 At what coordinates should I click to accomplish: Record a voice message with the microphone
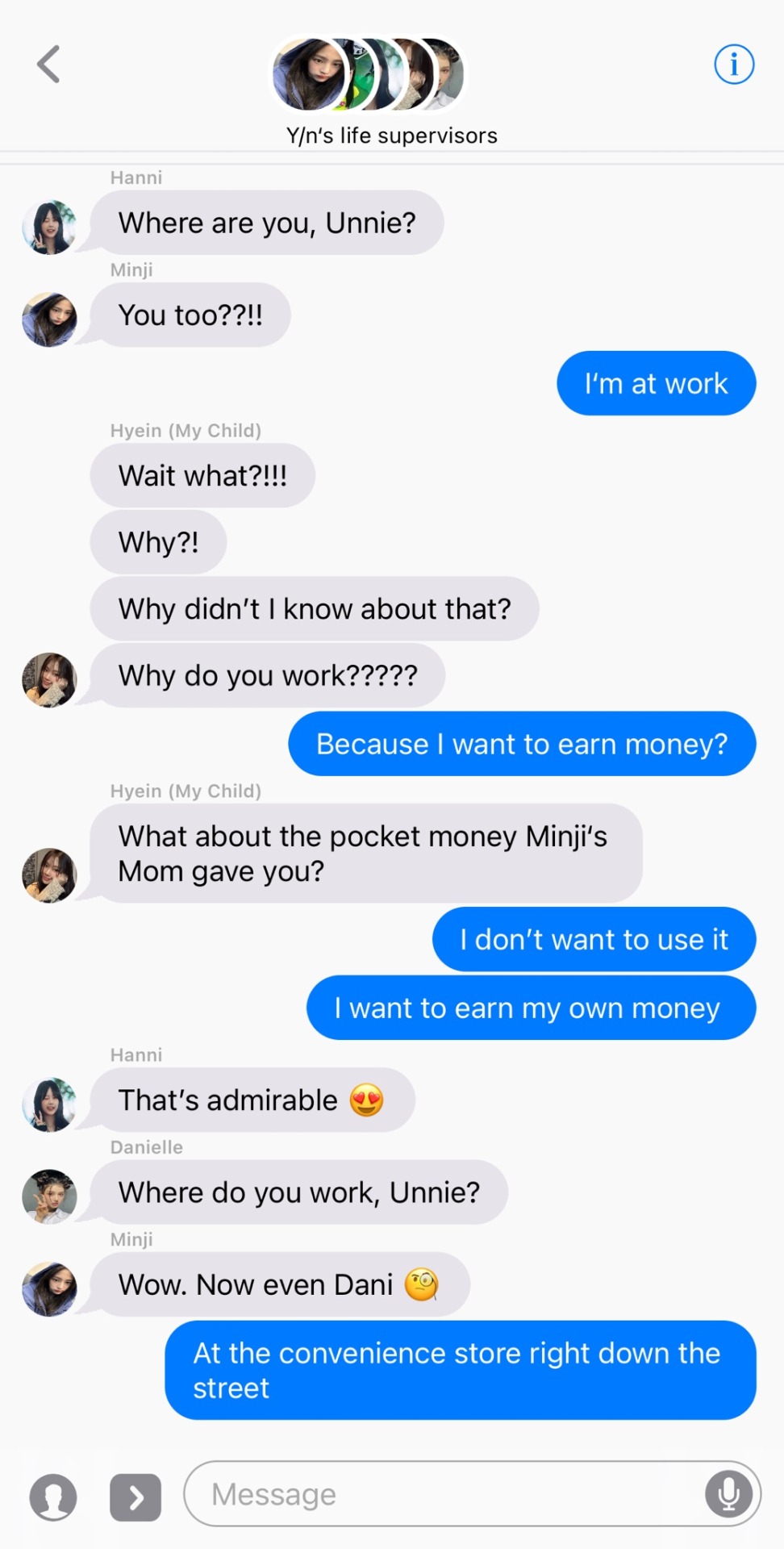tap(728, 1494)
